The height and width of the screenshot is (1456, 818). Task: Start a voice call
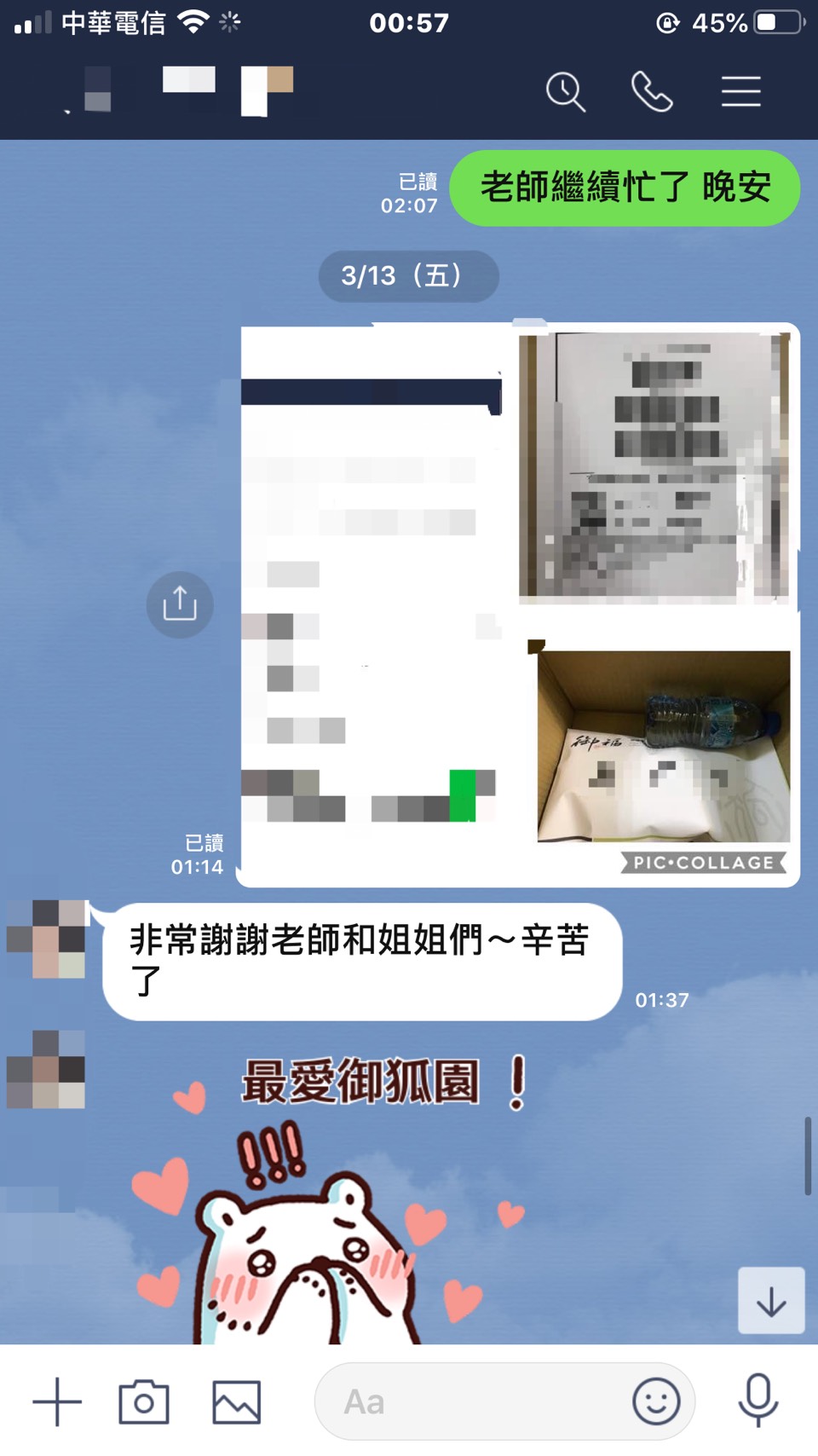(652, 91)
